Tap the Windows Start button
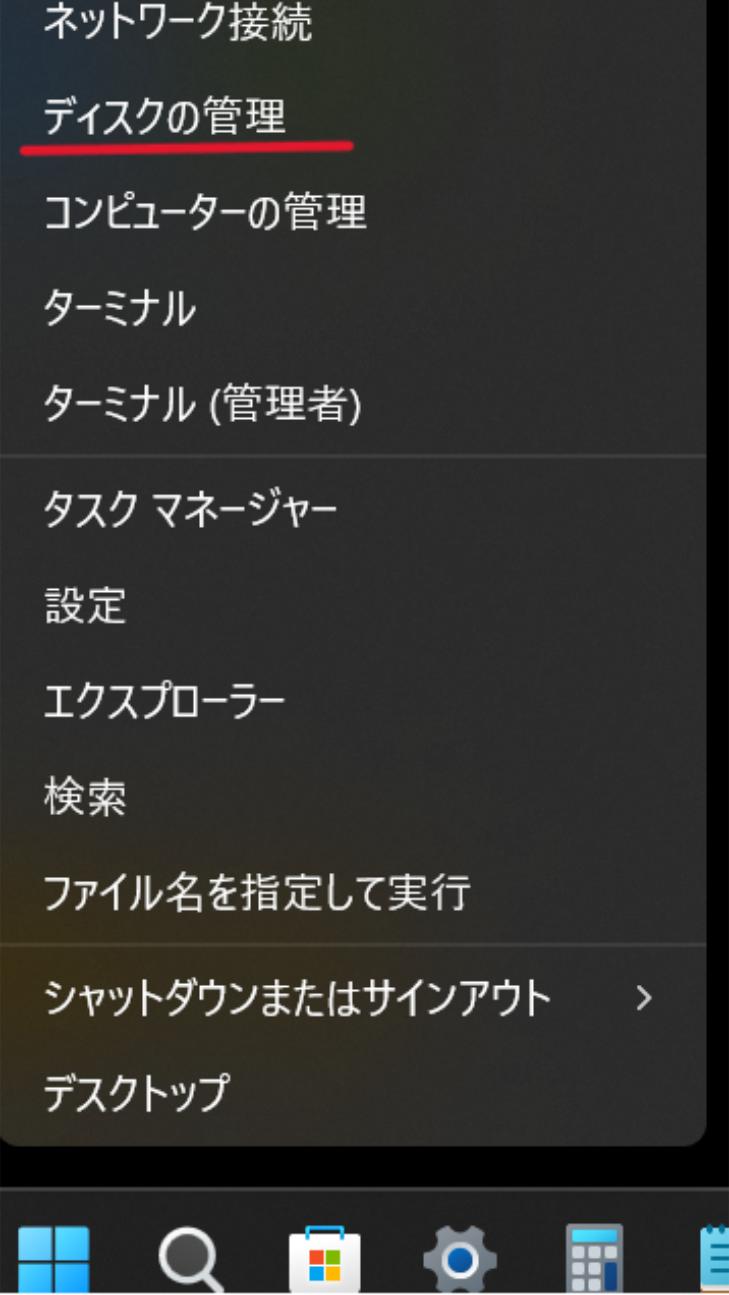Viewport: 729px width, 1295px height. (x=52, y=1257)
